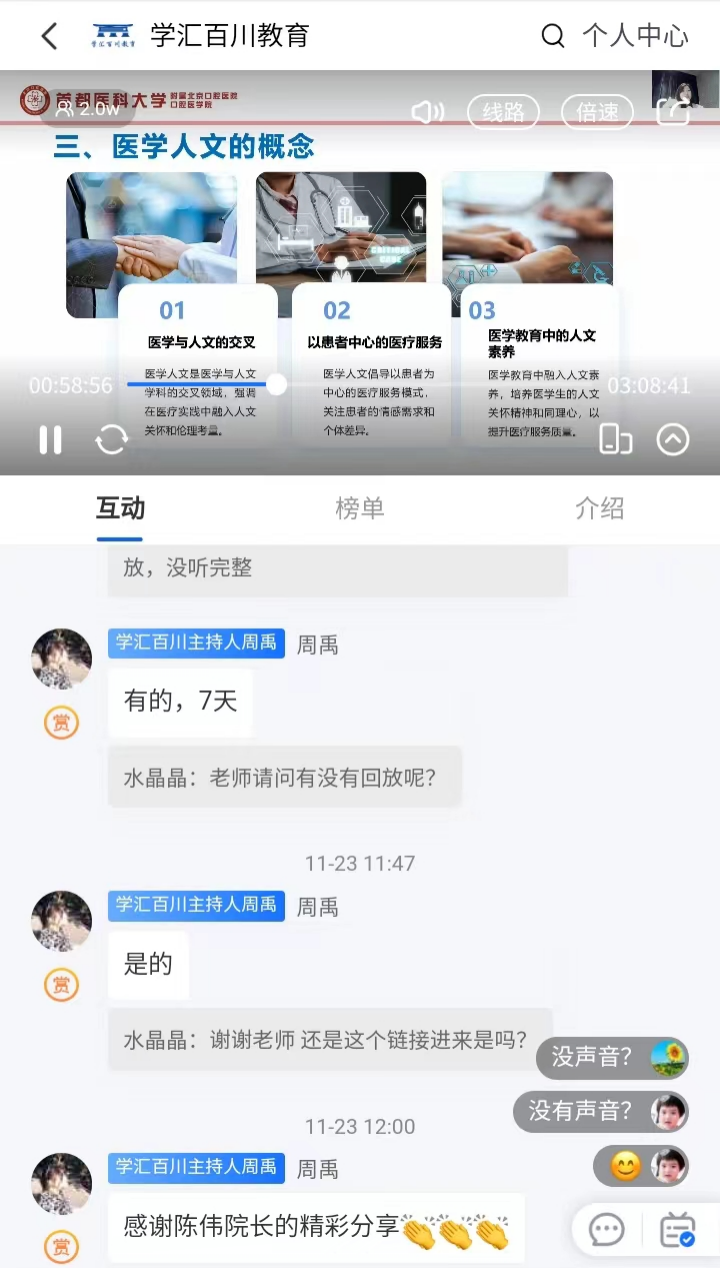
Task: Open the 线路 line selection
Action: 503,112
